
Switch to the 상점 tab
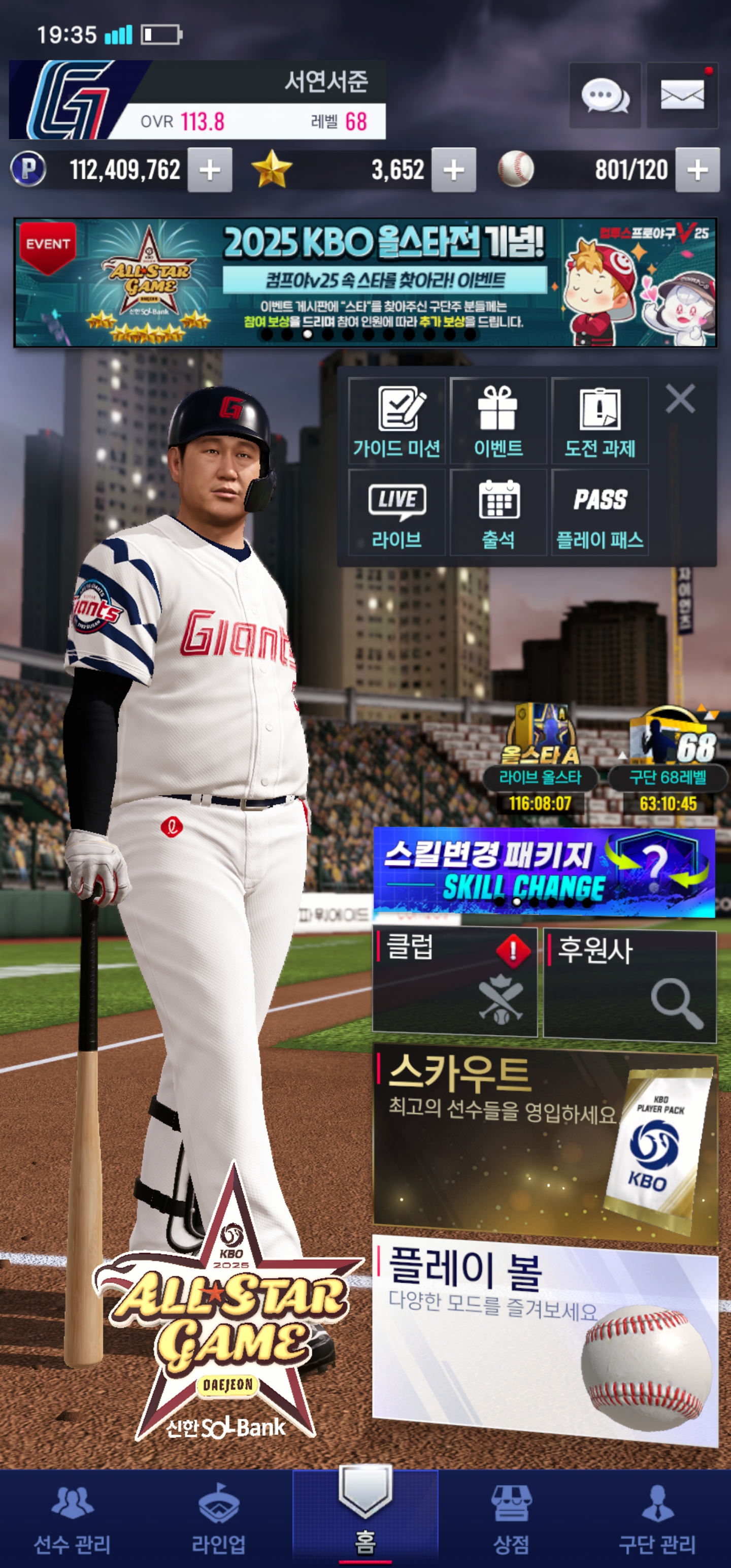coord(511,1518)
